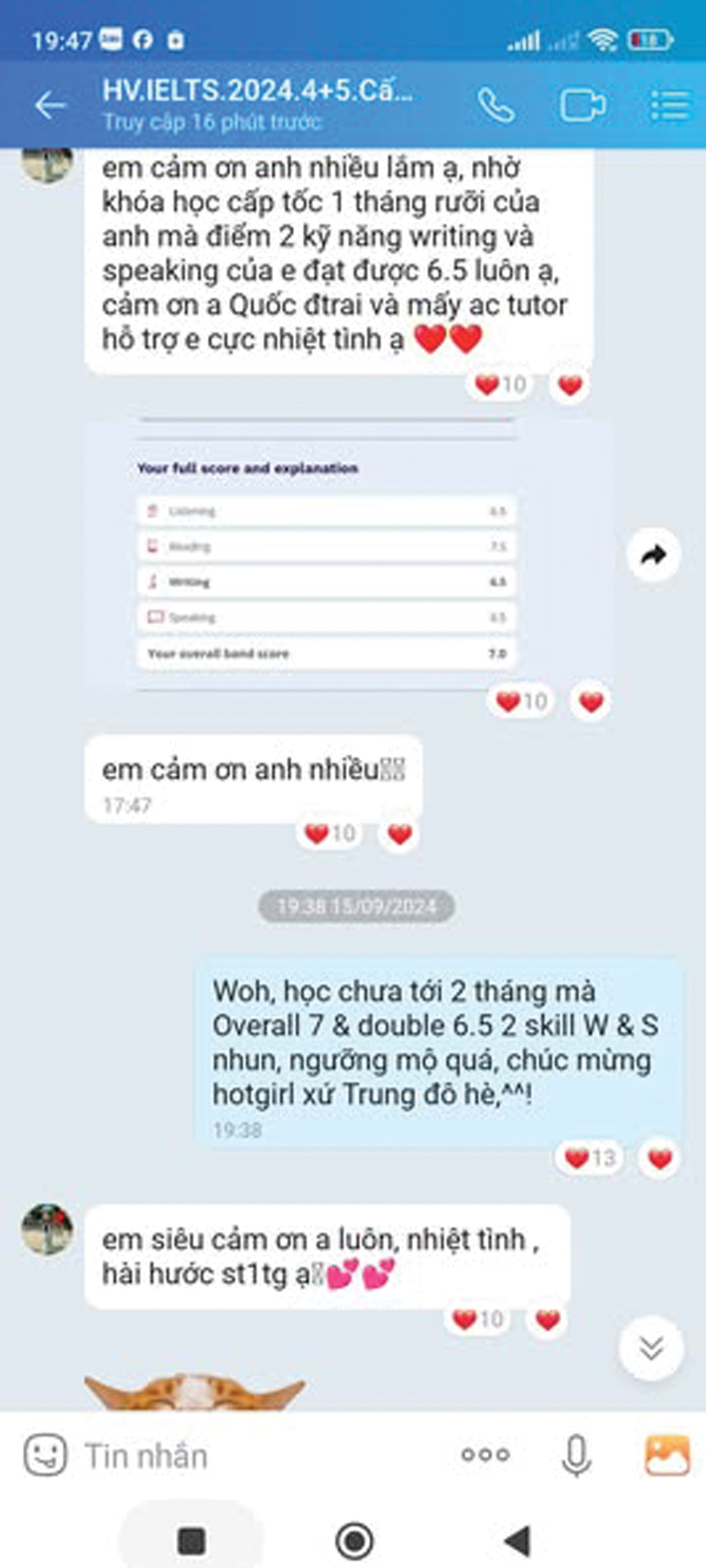Start a video call in this group
706x1568 pixels.
pos(582,105)
